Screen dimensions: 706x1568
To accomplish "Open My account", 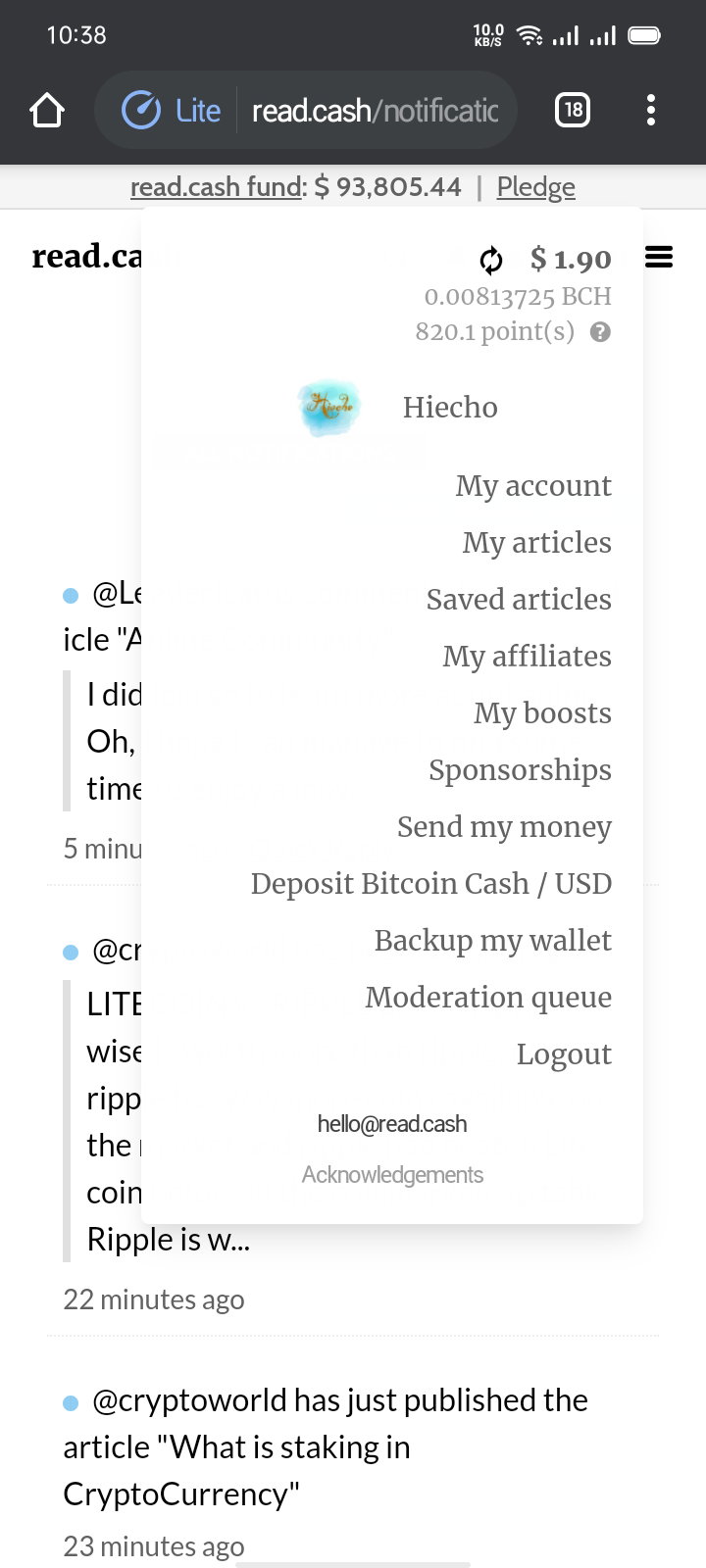I will point(533,486).
